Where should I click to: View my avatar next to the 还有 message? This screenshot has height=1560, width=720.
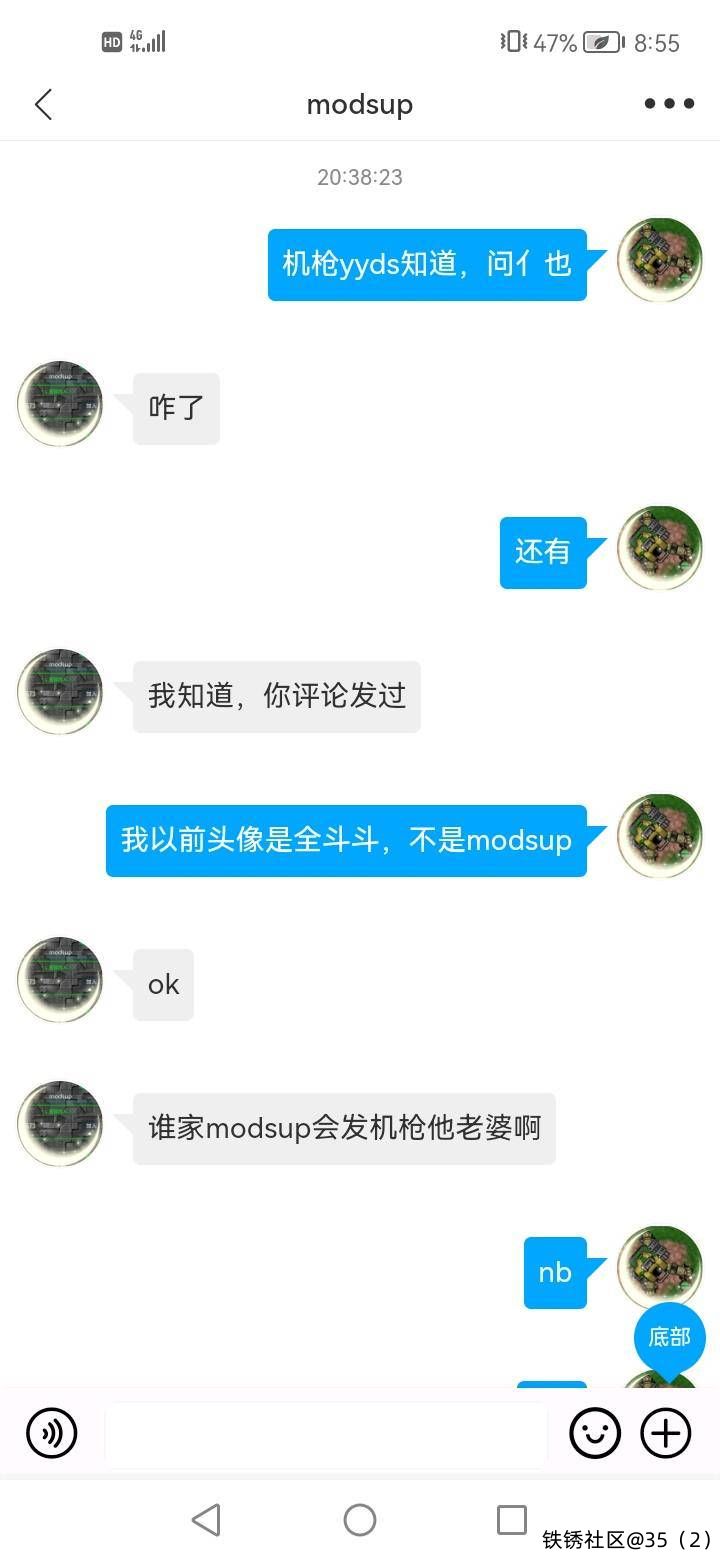659,548
